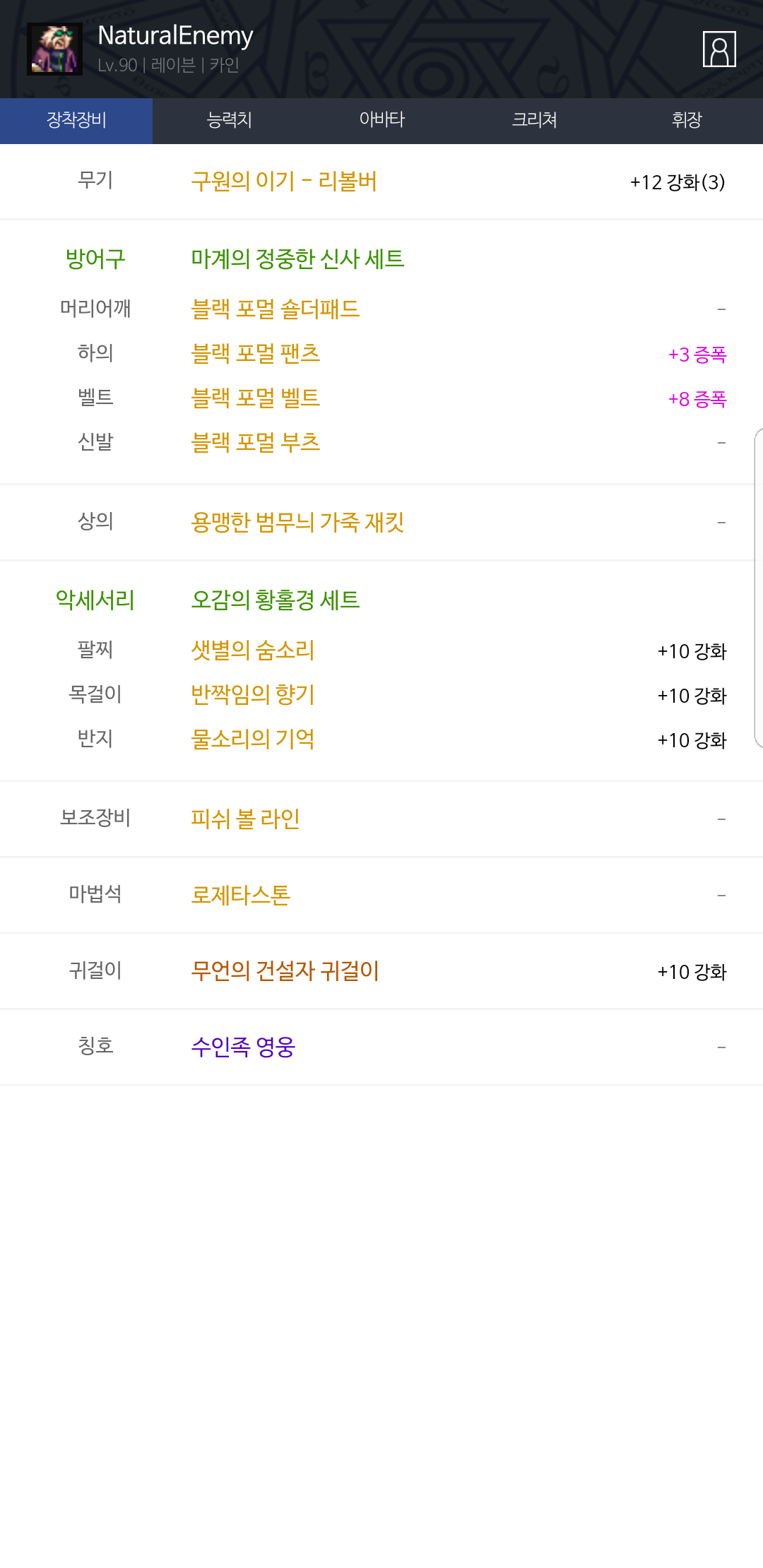The image size is (763, 1568).
Task: View bracelet 샛별의 숨소리
Action: (x=253, y=650)
